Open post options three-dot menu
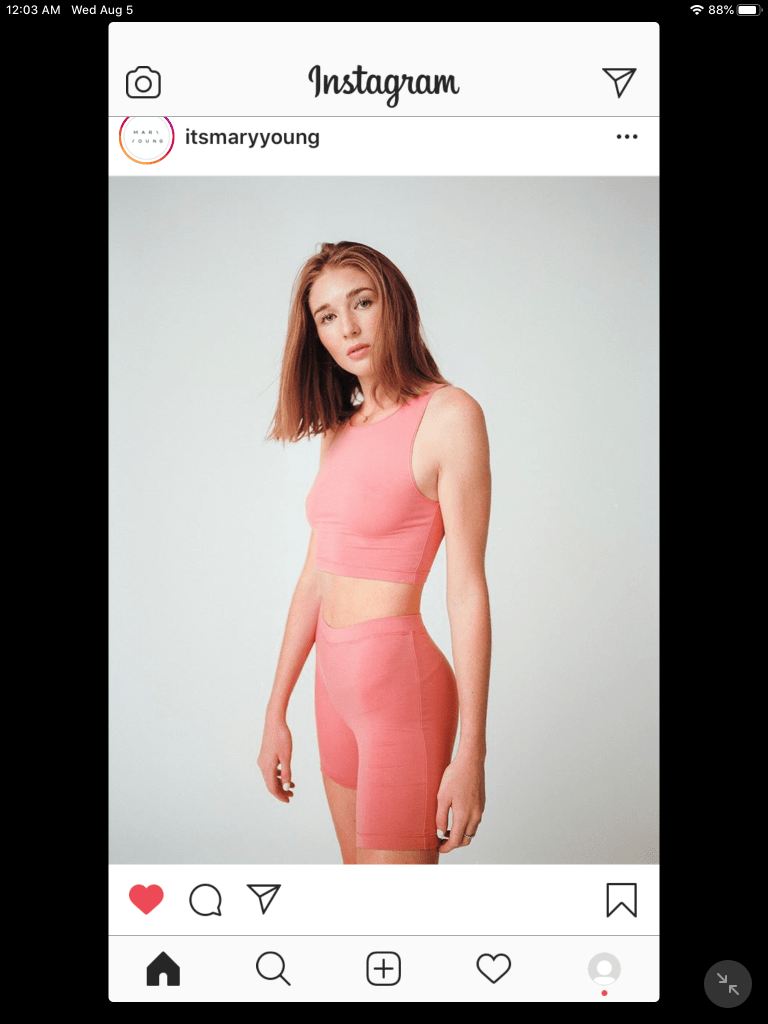Screen dimensions: 768x1024 coord(627,137)
